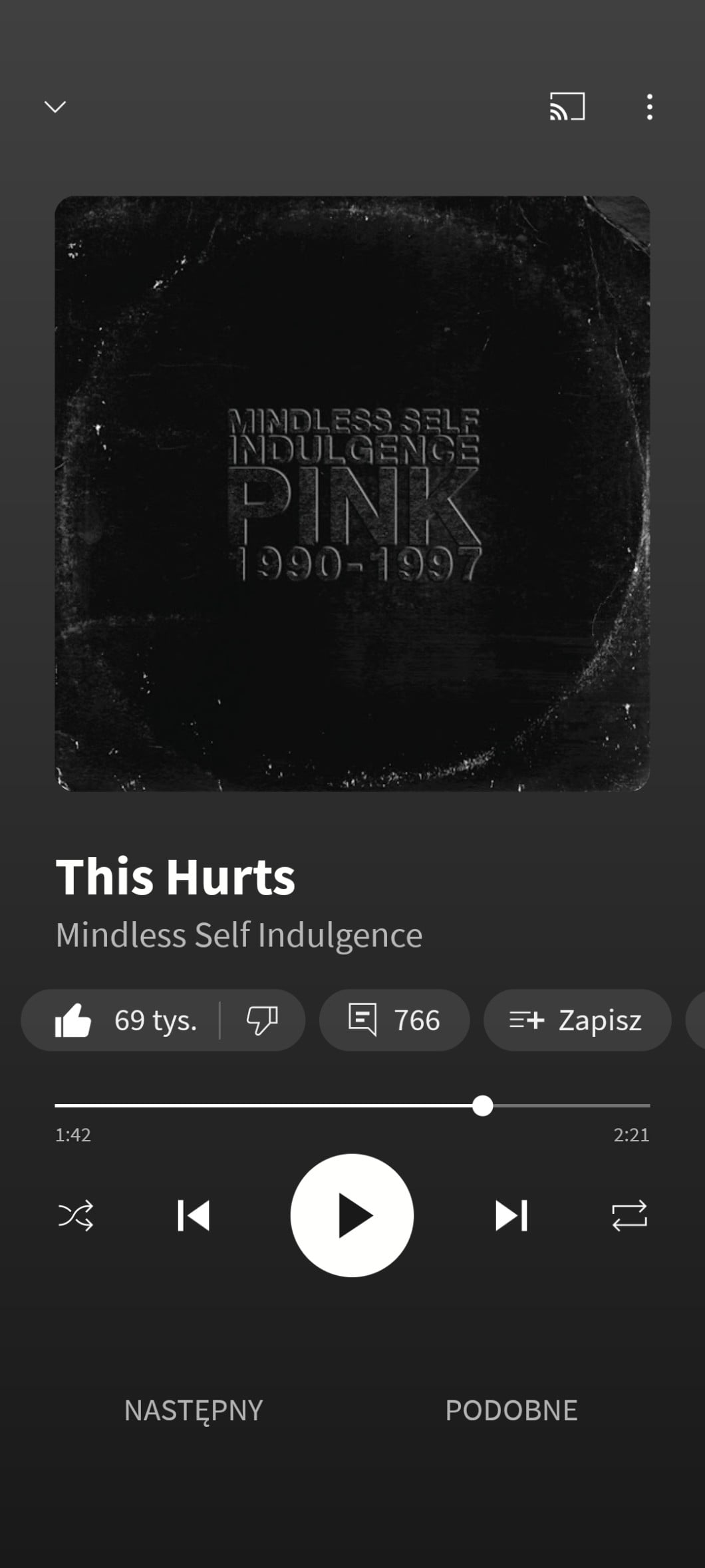Skip to the previous track
This screenshot has height=1568, width=705.
194,1215
